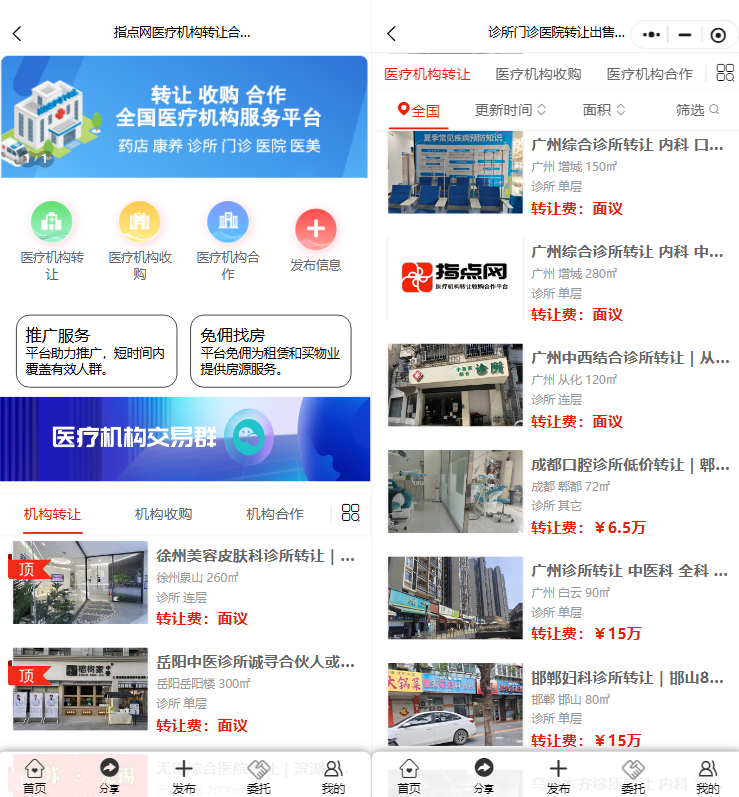Sort listings by 更新时间
The height and width of the screenshot is (797, 739).
[510, 110]
